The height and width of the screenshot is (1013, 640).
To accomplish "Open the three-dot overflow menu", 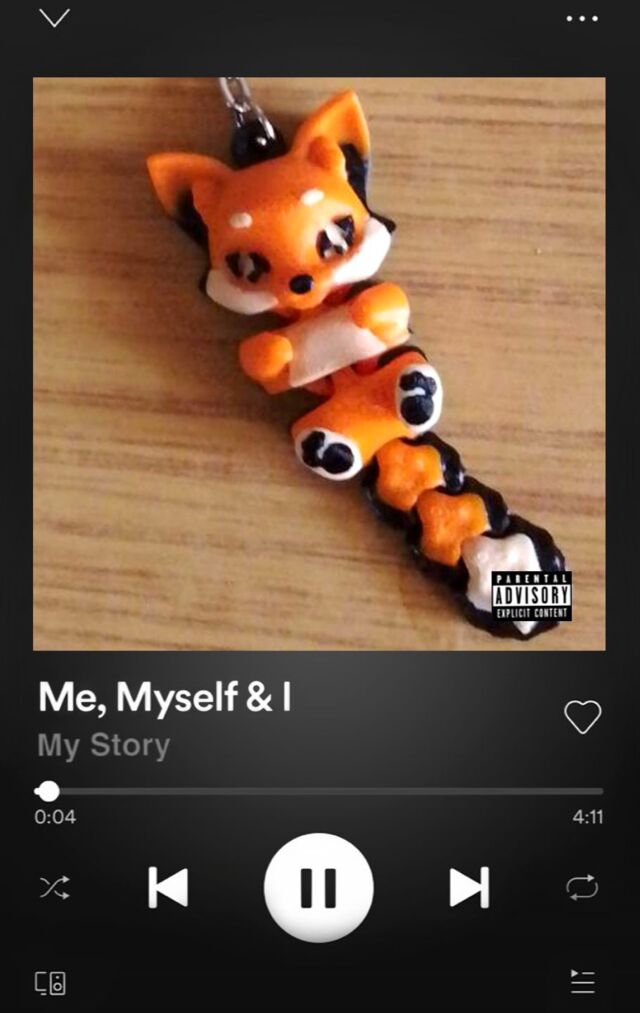I will pos(582,18).
